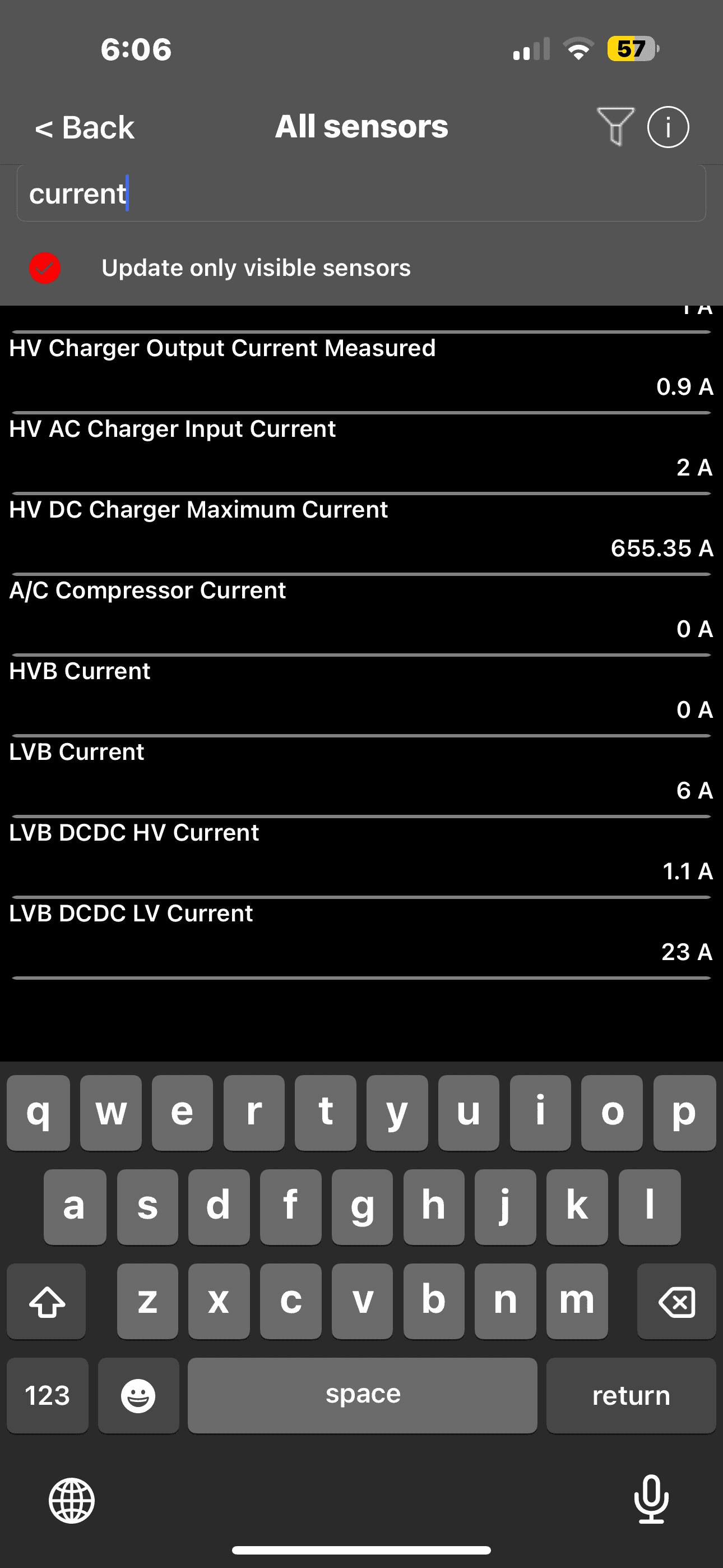Open the A/C Compressor Current sensor

361,610
